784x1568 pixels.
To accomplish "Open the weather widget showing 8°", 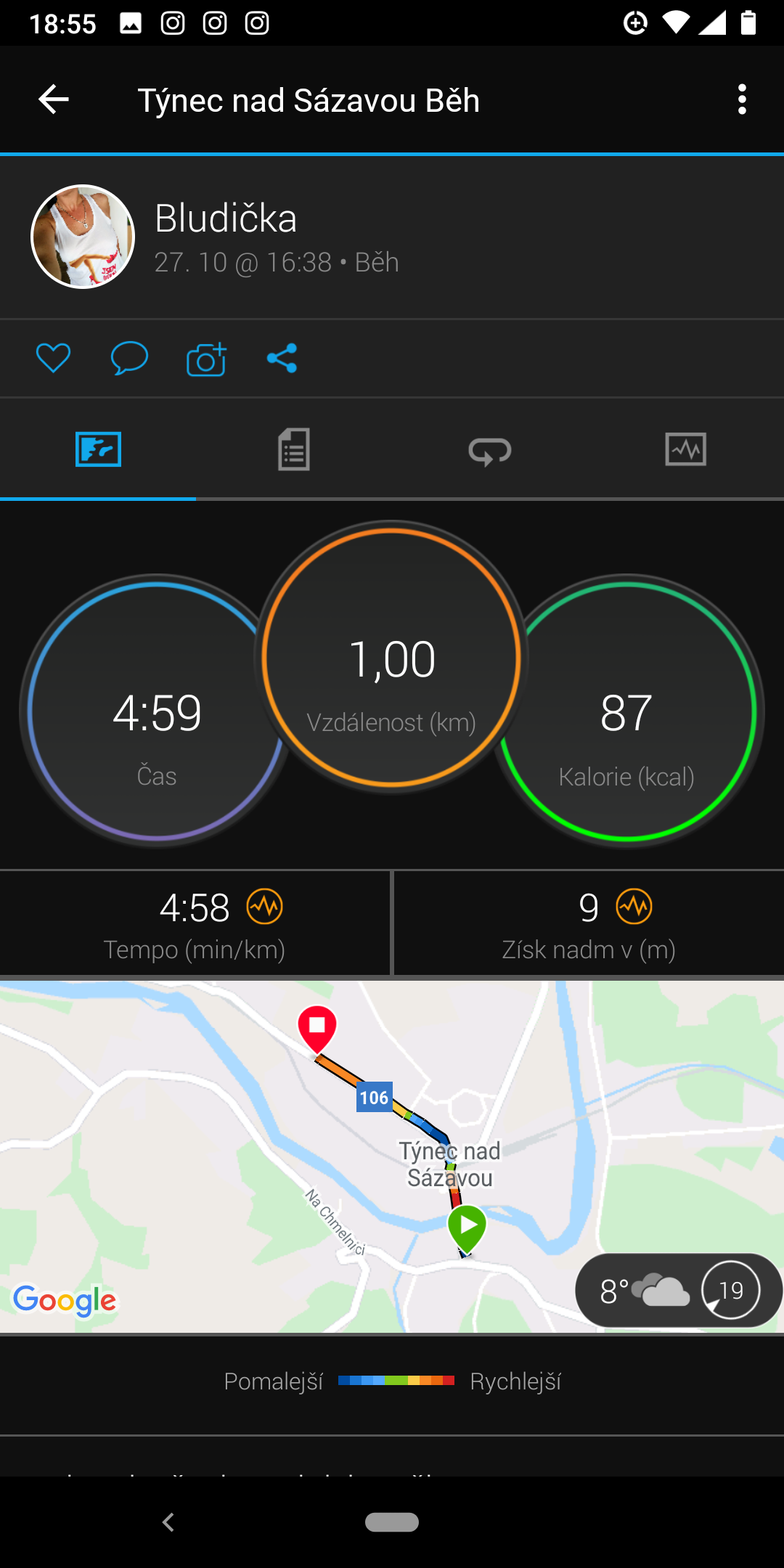I will coord(679,1290).
